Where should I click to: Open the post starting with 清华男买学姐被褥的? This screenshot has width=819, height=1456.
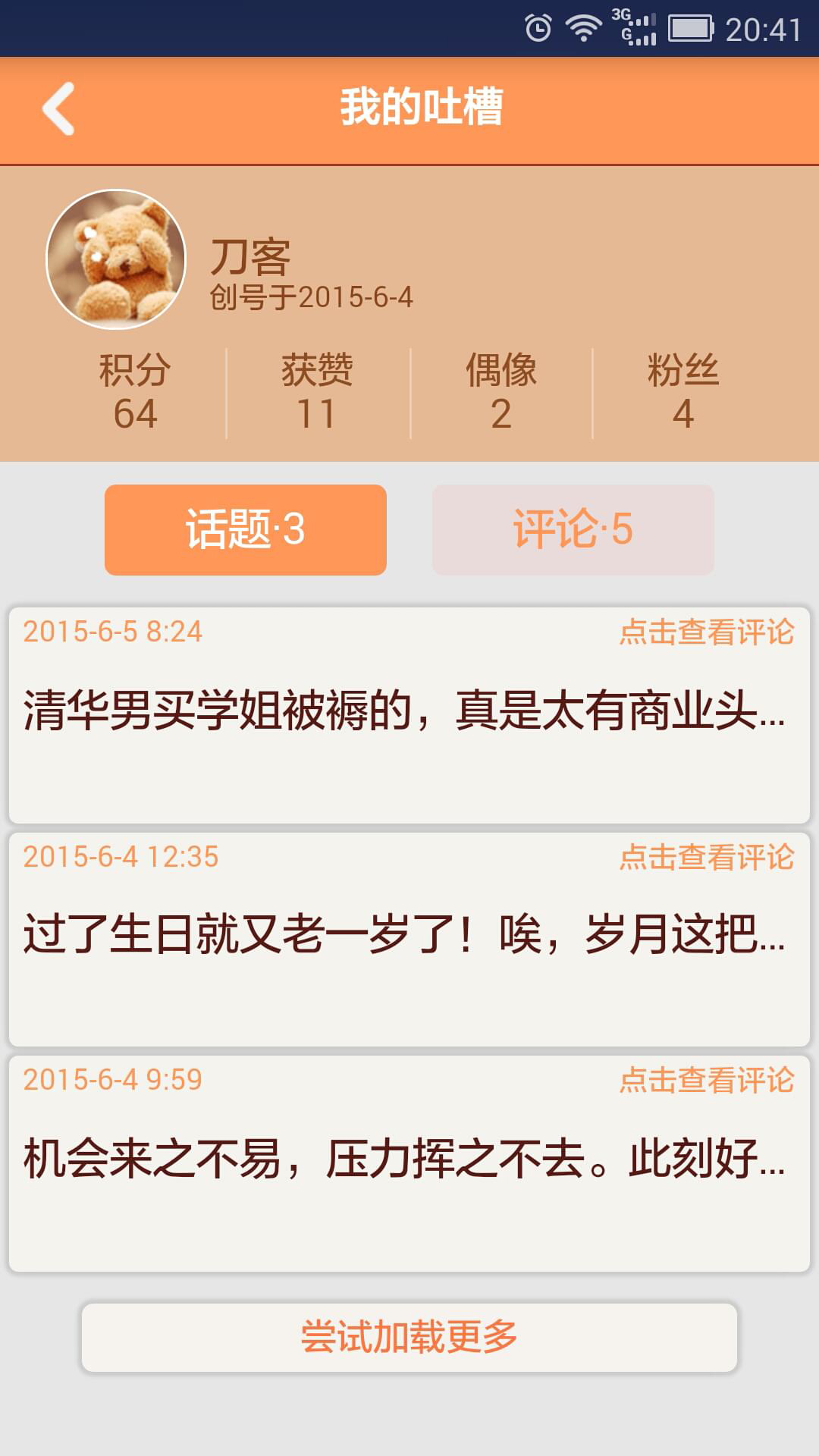point(403,711)
